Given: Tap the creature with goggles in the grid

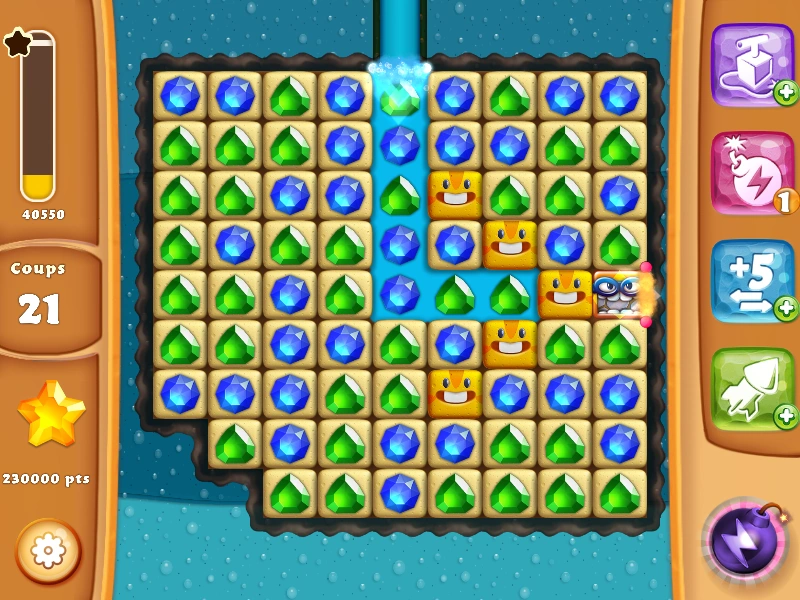Looking at the screenshot, I should [619, 294].
